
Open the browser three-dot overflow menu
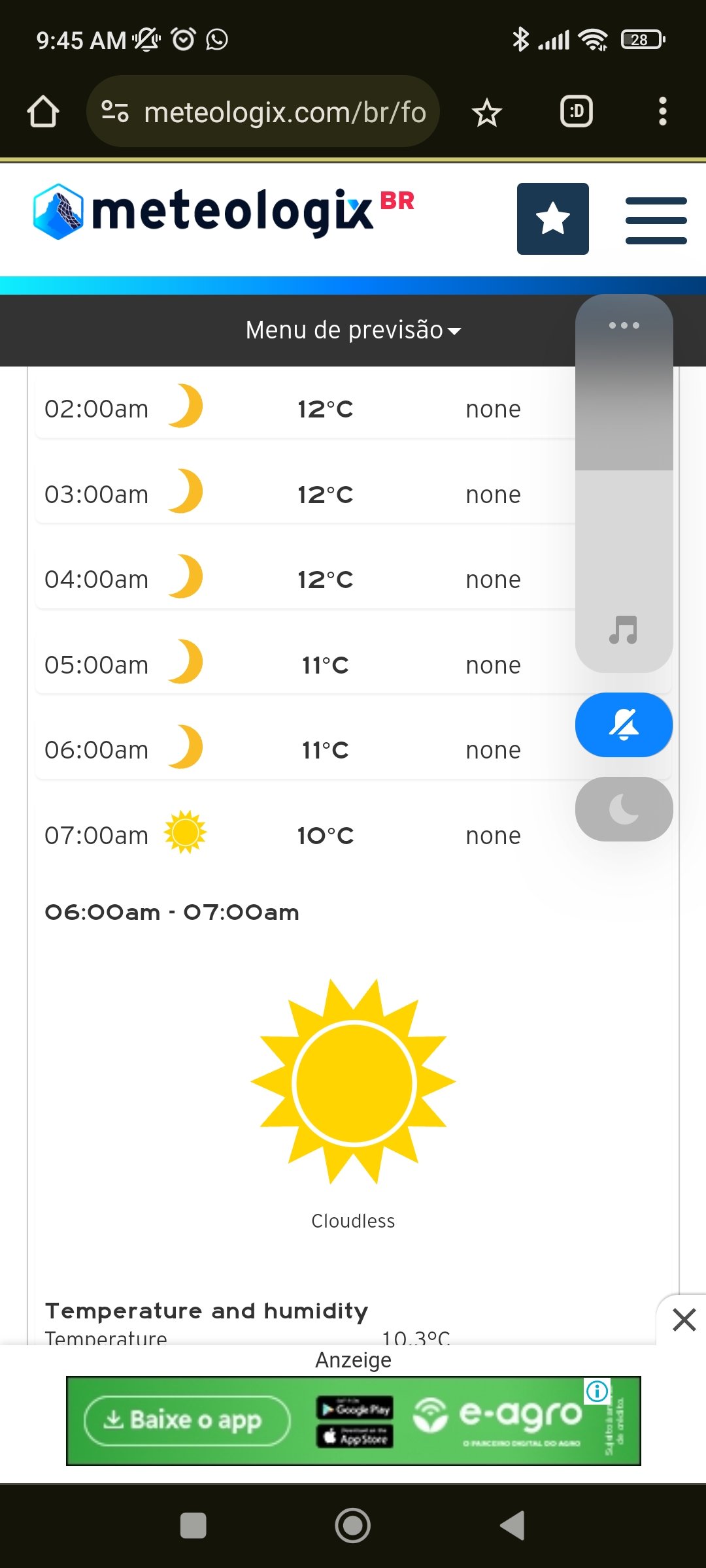click(x=663, y=112)
